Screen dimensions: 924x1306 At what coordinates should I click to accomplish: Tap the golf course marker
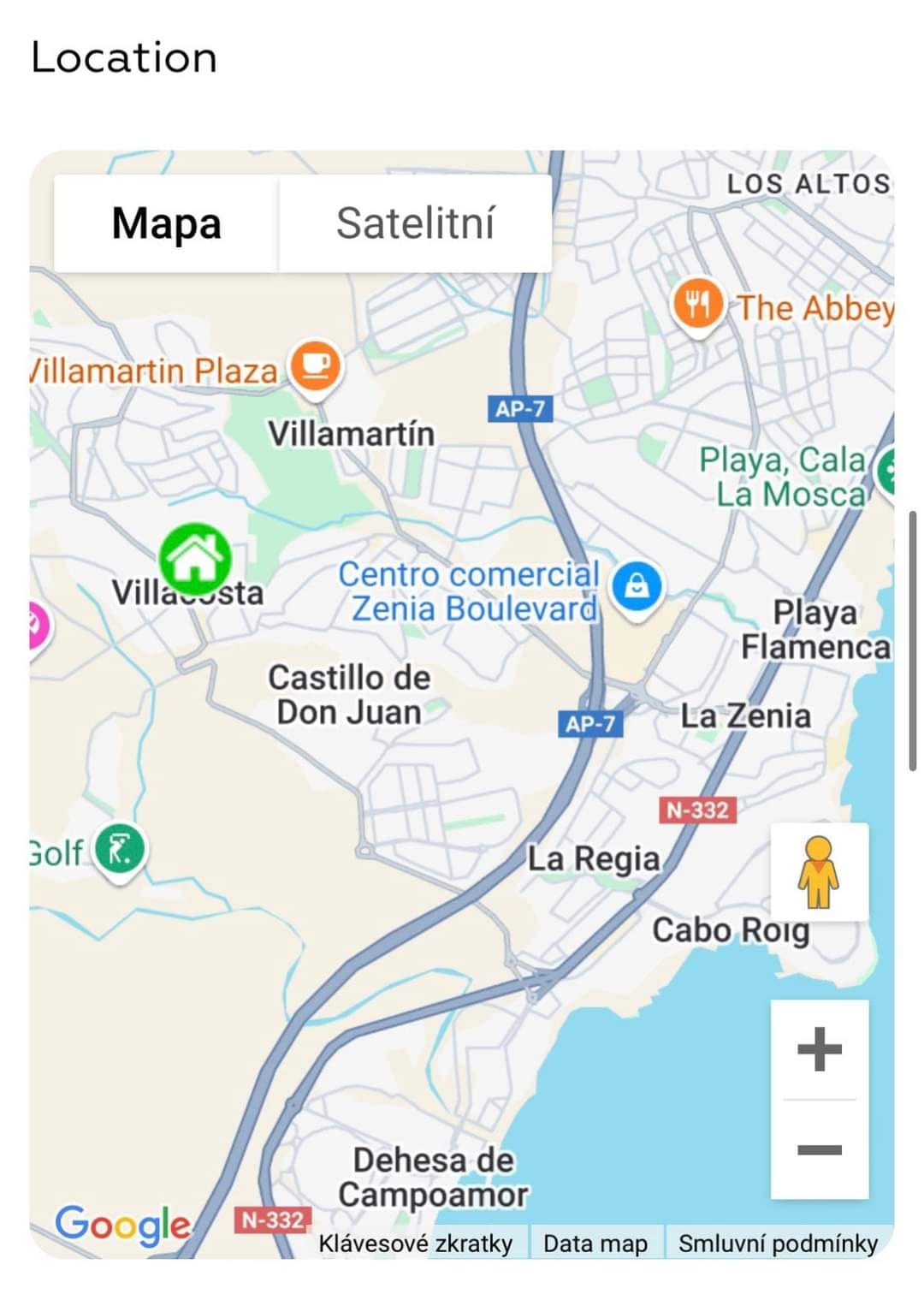[120, 850]
